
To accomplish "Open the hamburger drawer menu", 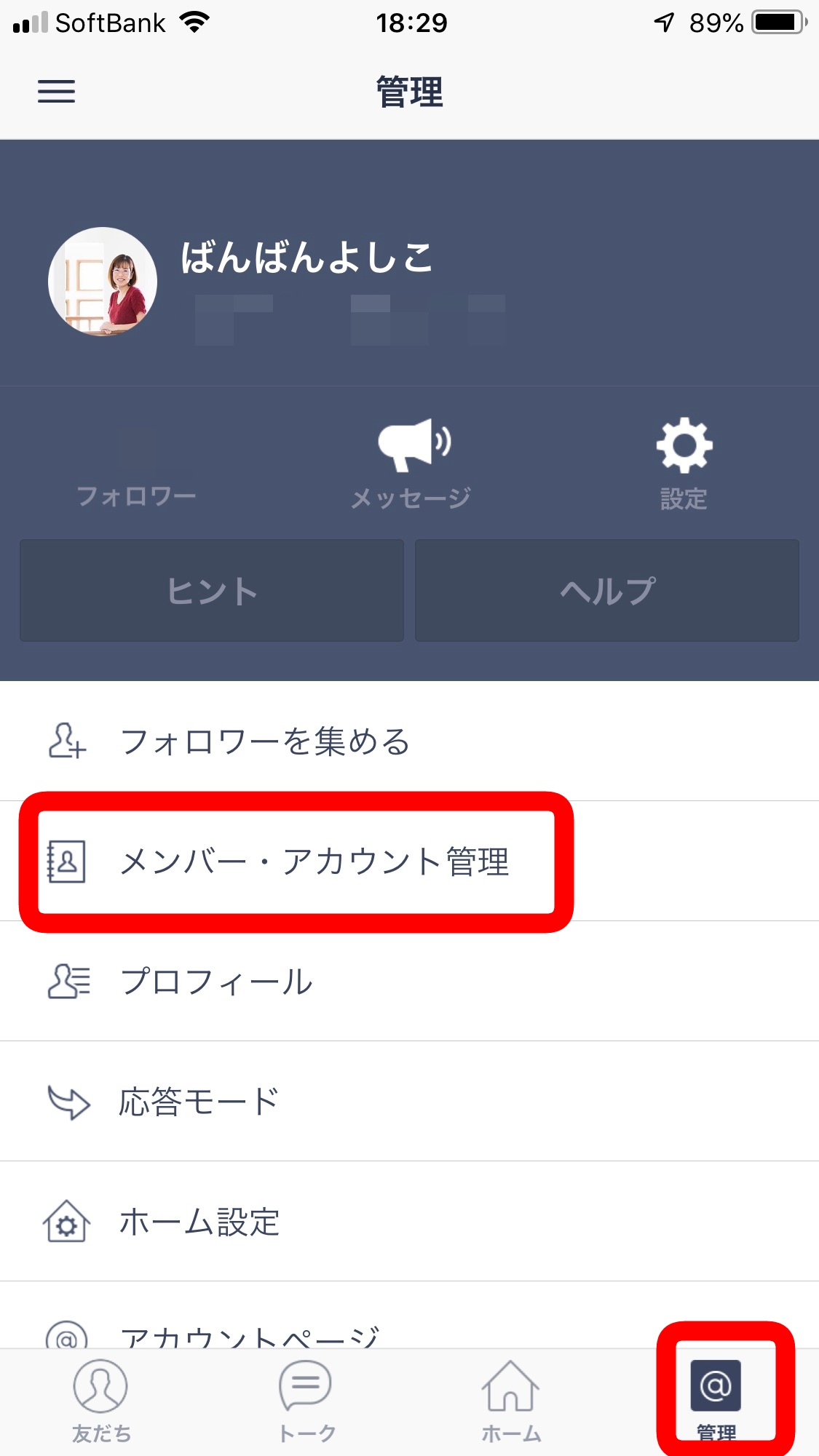I will pyautogui.click(x=56, y=92).
